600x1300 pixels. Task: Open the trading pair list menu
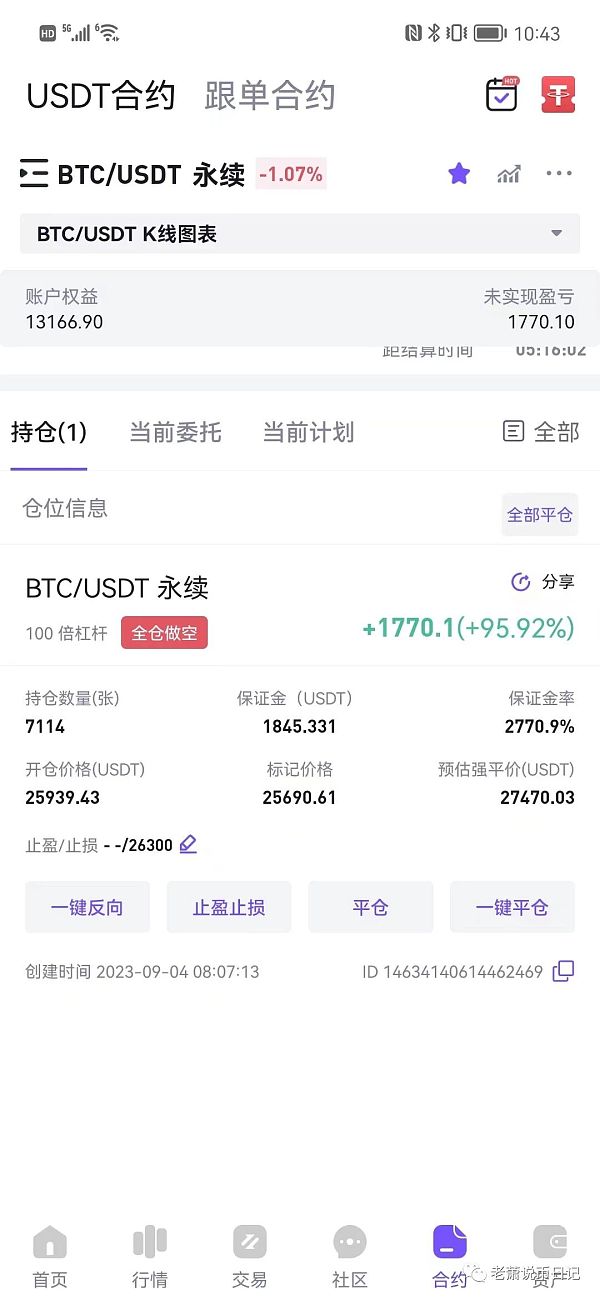34,174
